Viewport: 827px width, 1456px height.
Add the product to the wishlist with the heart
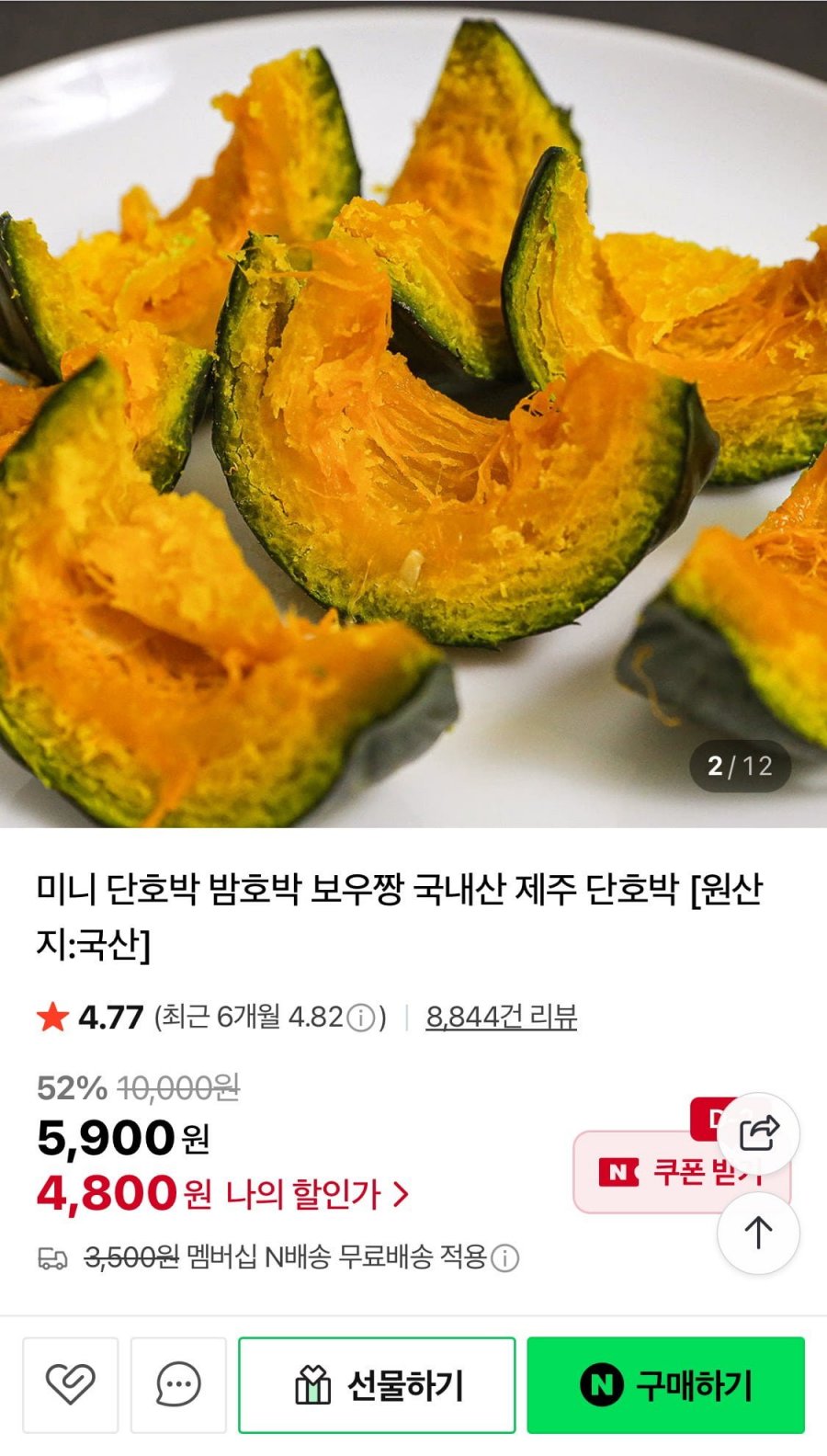point(71,1384)
